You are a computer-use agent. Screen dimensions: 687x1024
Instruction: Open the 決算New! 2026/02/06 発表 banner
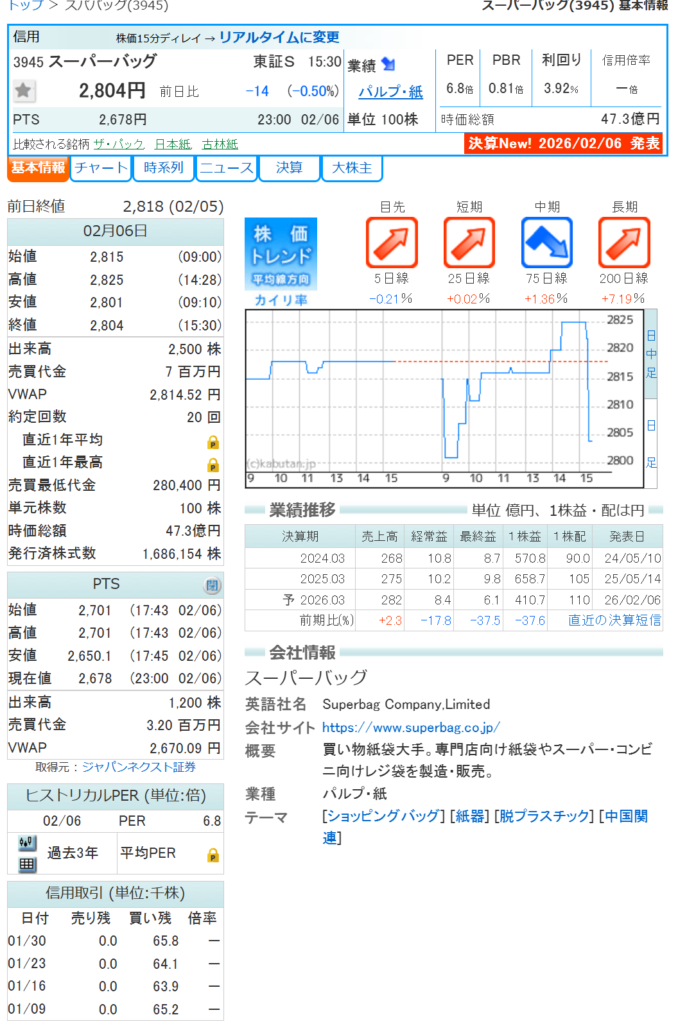pyautogui.click(x=564, y=144)
